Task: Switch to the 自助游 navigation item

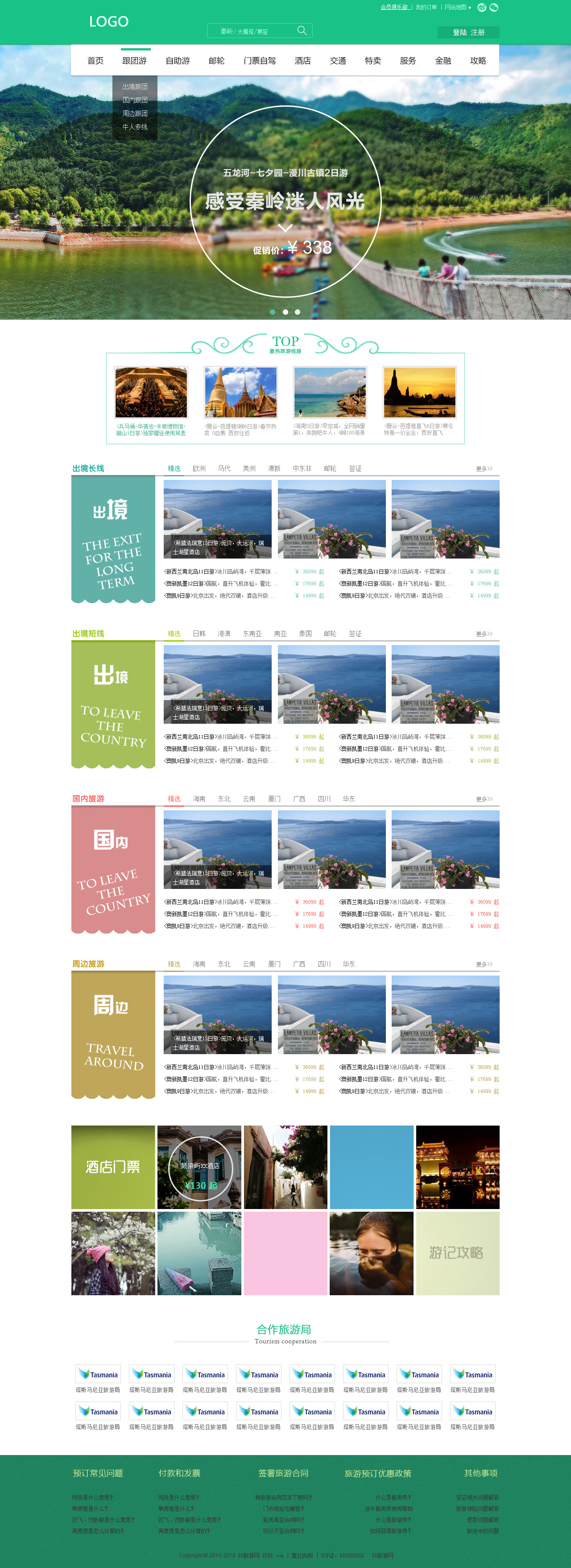Action: tap(178, 61)
